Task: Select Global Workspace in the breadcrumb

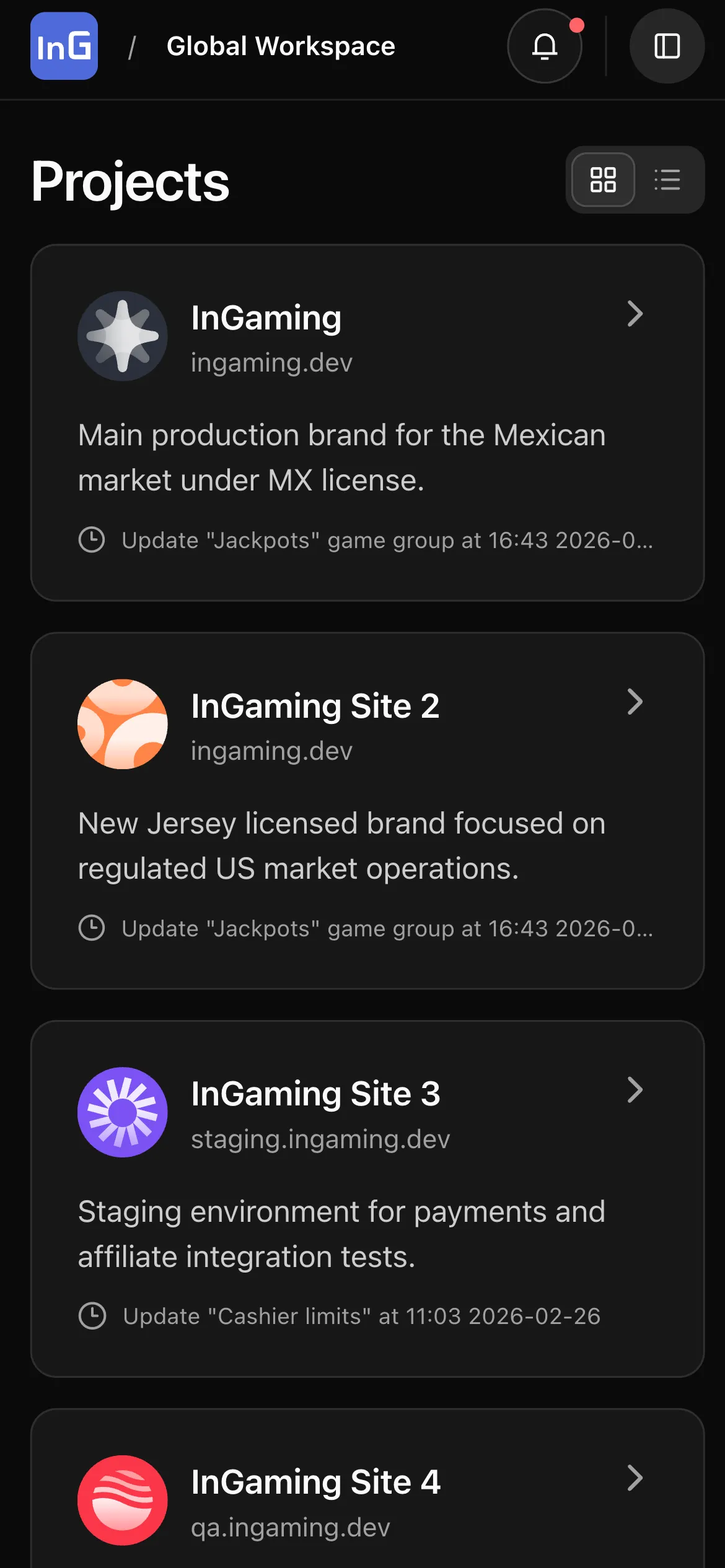Action: [x=281, y=46]
